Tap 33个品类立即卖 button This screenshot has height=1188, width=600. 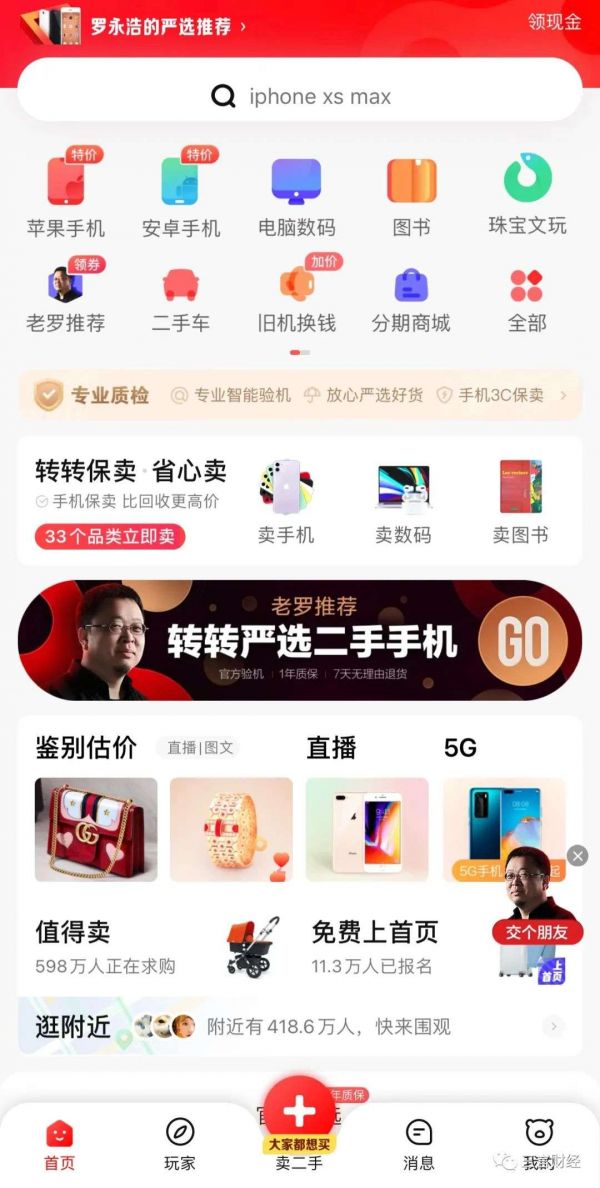click(x=110, y=536)
